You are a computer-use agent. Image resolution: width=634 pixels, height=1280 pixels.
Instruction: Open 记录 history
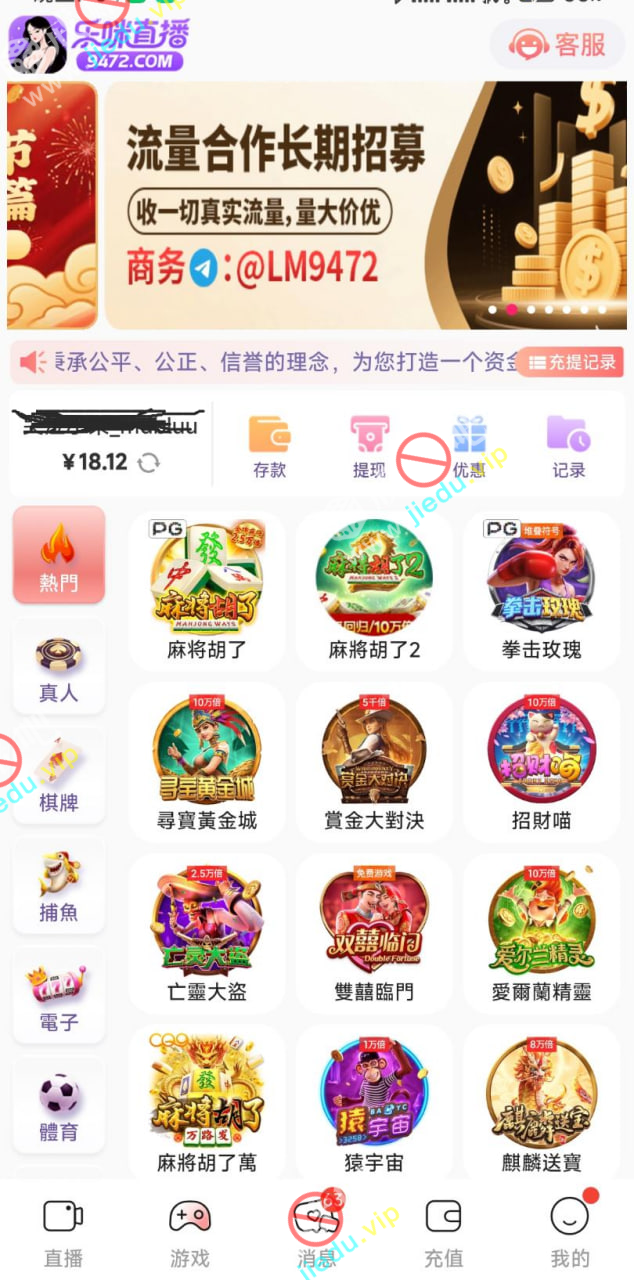(568, 446)
